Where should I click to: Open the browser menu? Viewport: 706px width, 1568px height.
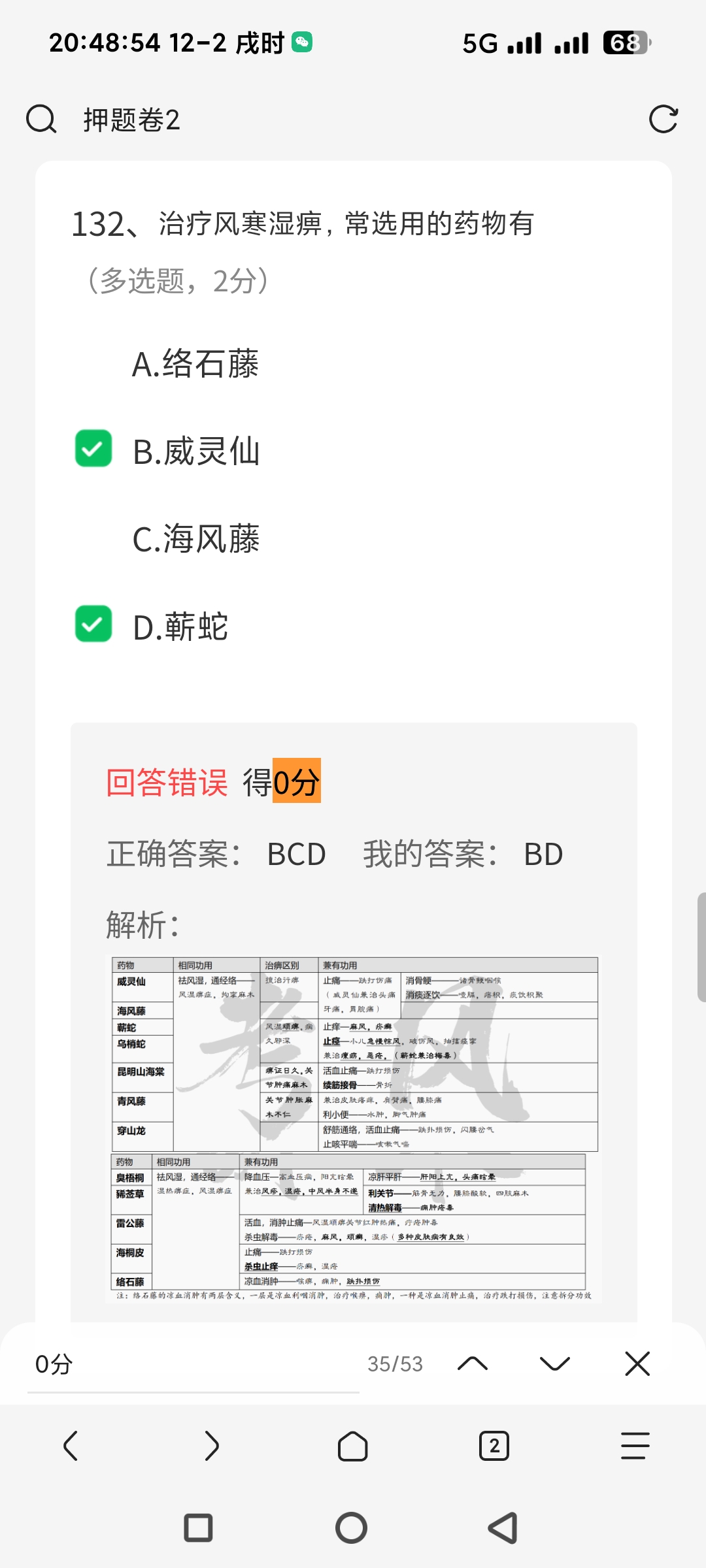pyautogui.click(x=635, y=1446)
